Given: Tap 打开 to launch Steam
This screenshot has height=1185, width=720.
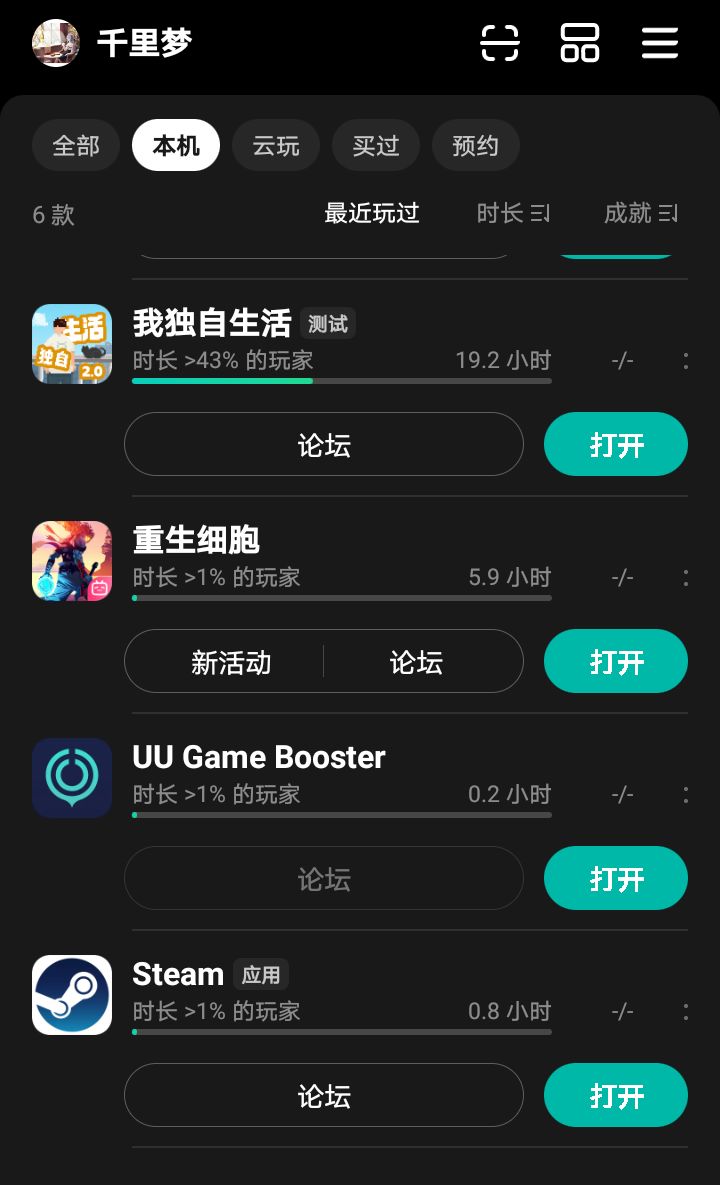Looking at the screenshot, I should [615, 1095].
